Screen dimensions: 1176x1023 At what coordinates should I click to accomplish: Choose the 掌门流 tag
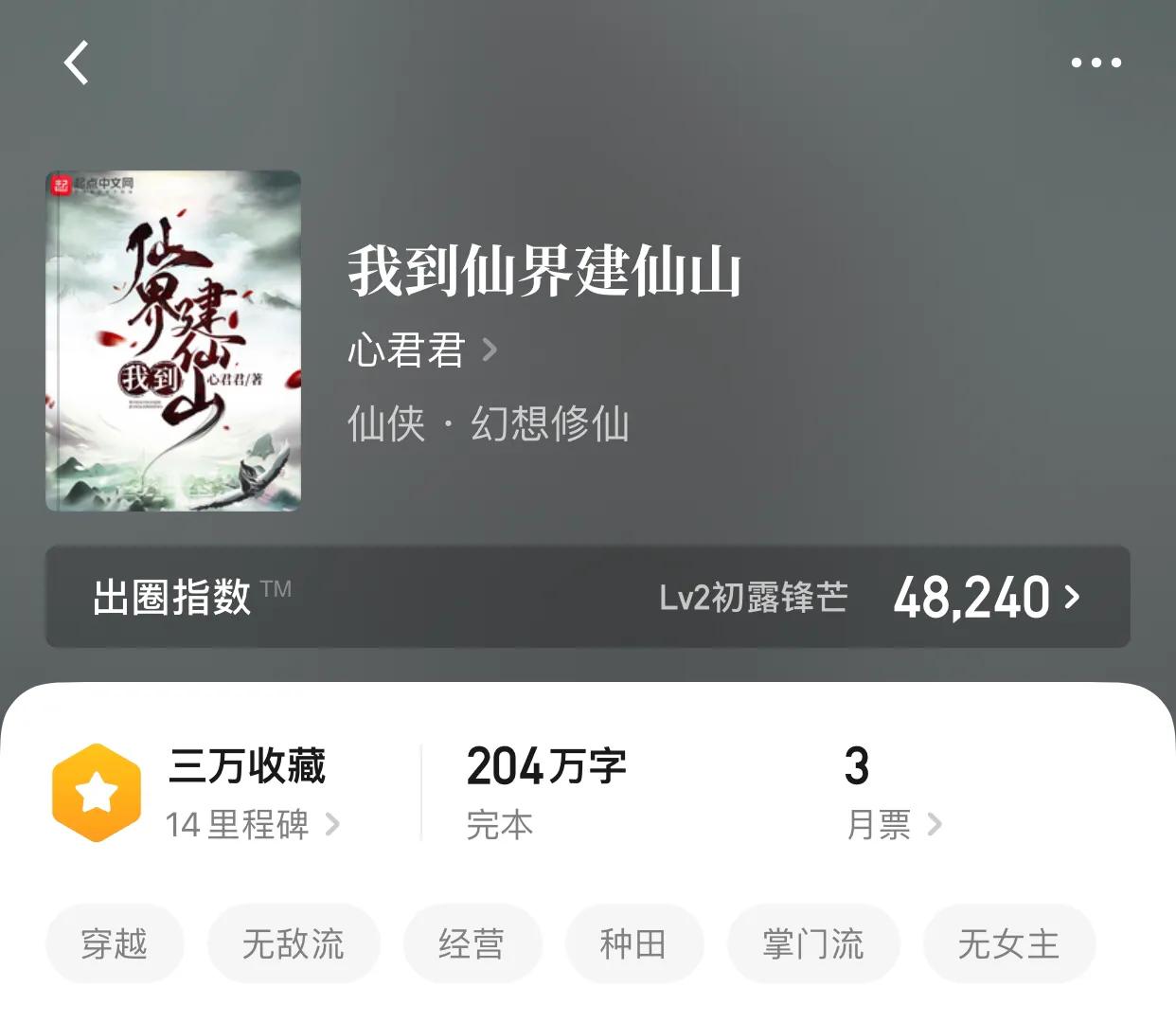[813, 943]
